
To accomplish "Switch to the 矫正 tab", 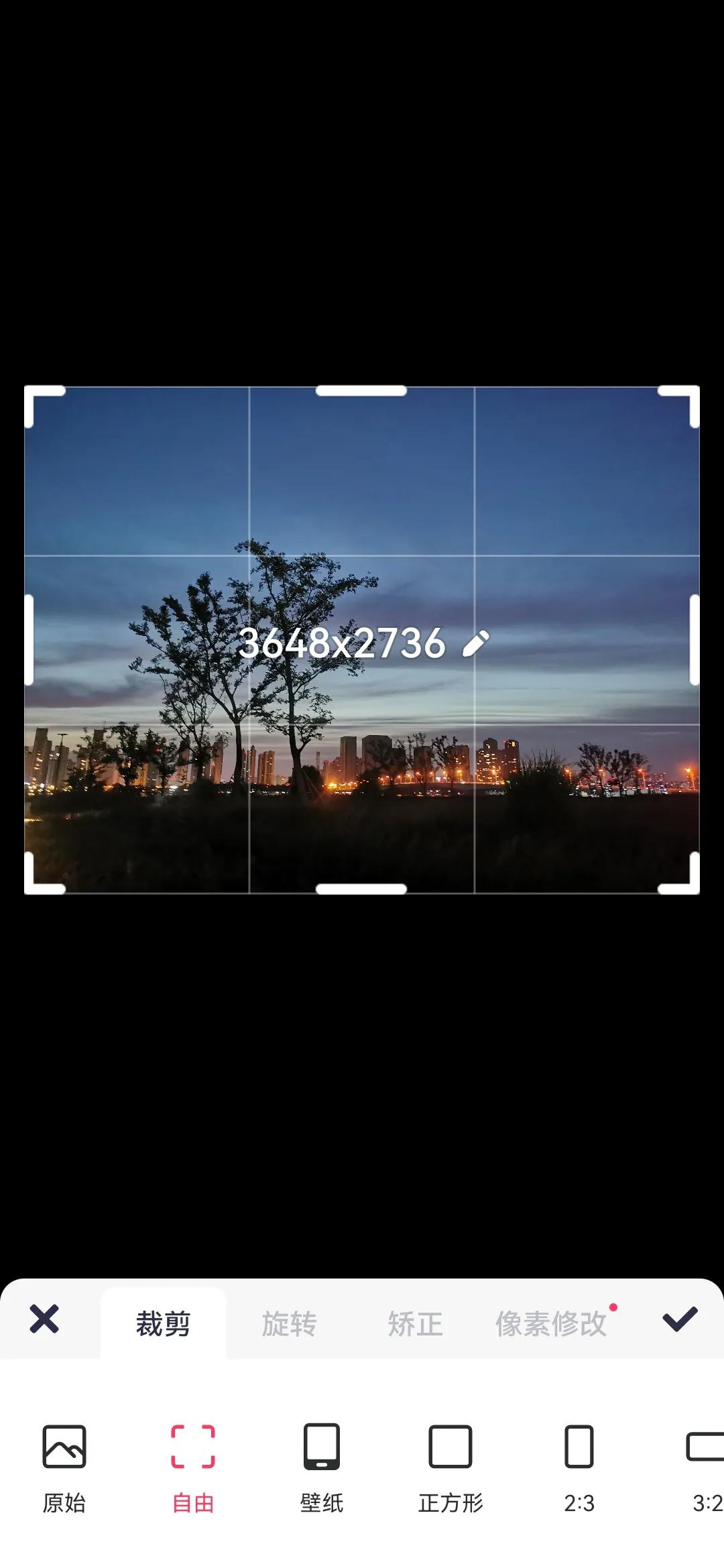I will tap(415, 1324).
